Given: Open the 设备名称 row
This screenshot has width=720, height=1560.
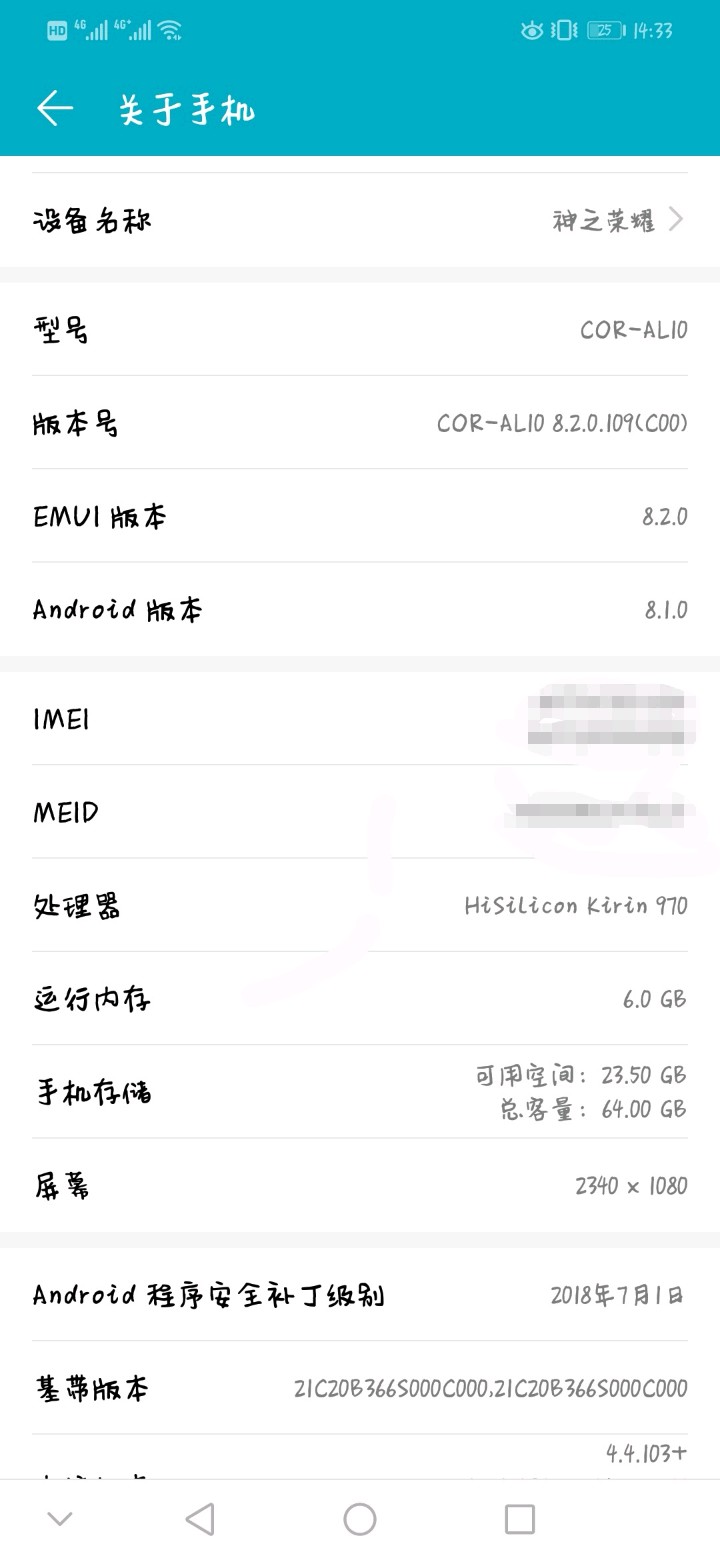Looking at the screenshot, I should (360, 220).
